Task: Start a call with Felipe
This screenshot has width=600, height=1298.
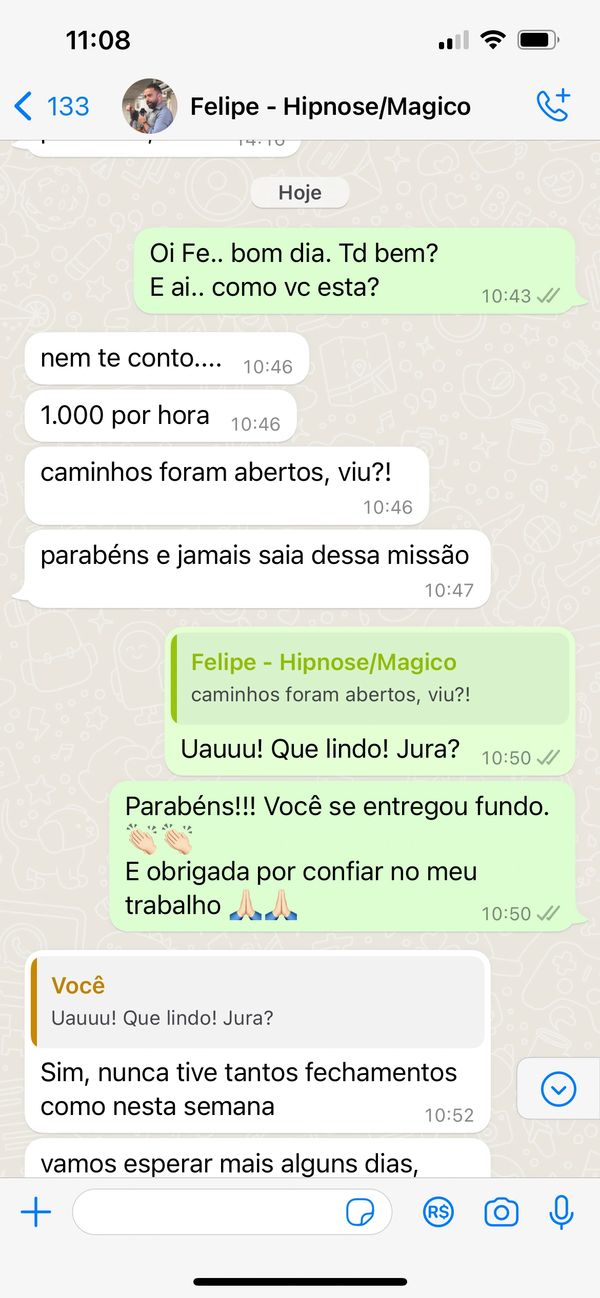Action: (552, 106)
